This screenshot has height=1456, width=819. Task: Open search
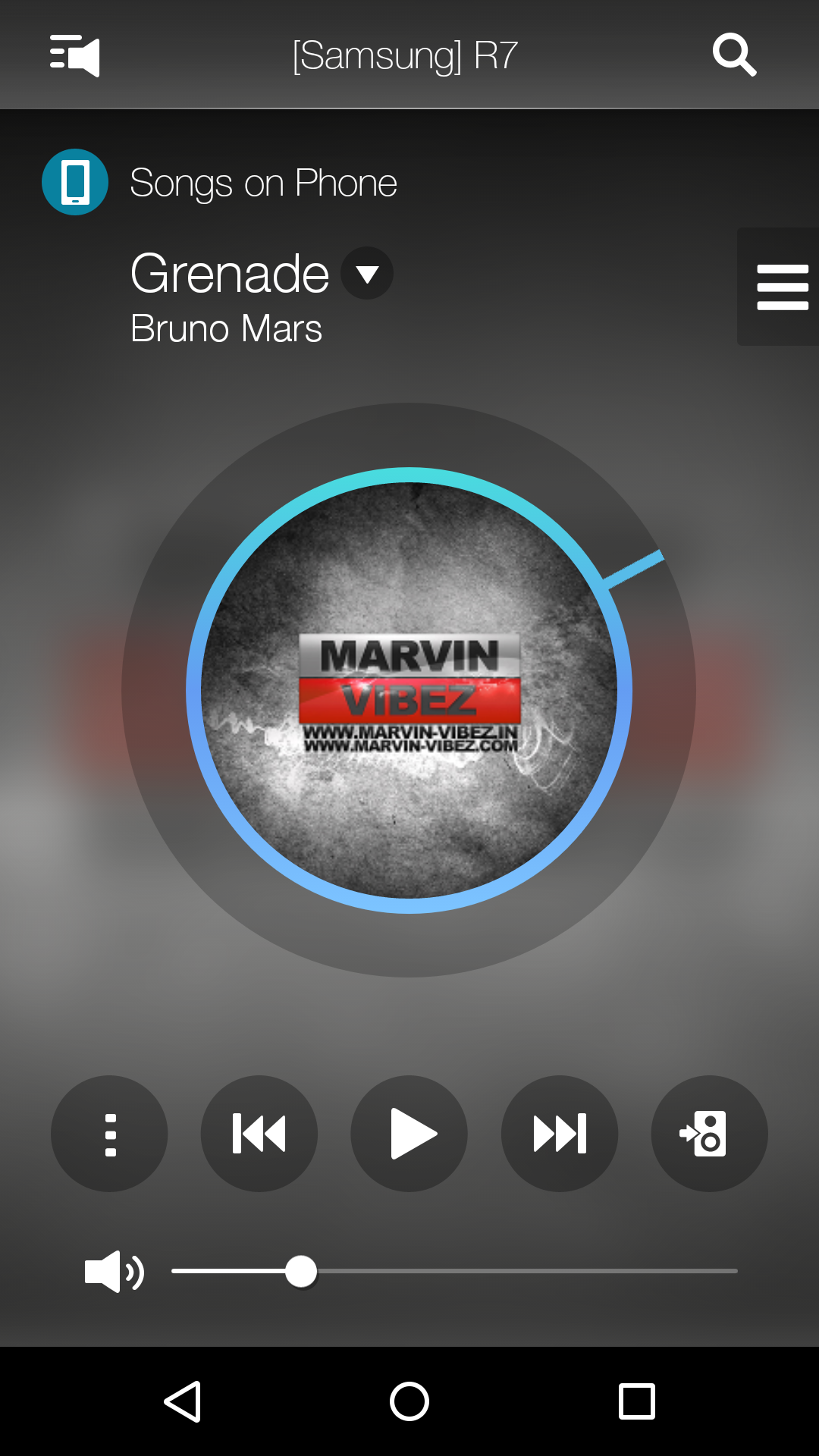[x=734, y=55]
